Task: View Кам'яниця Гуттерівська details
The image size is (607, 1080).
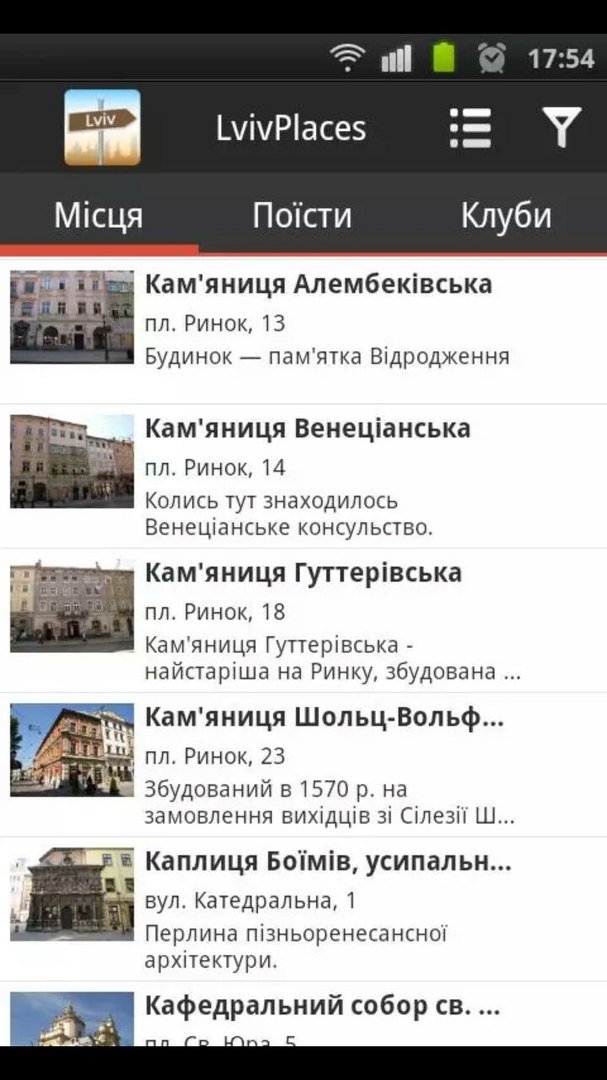Action: (303, 621)
